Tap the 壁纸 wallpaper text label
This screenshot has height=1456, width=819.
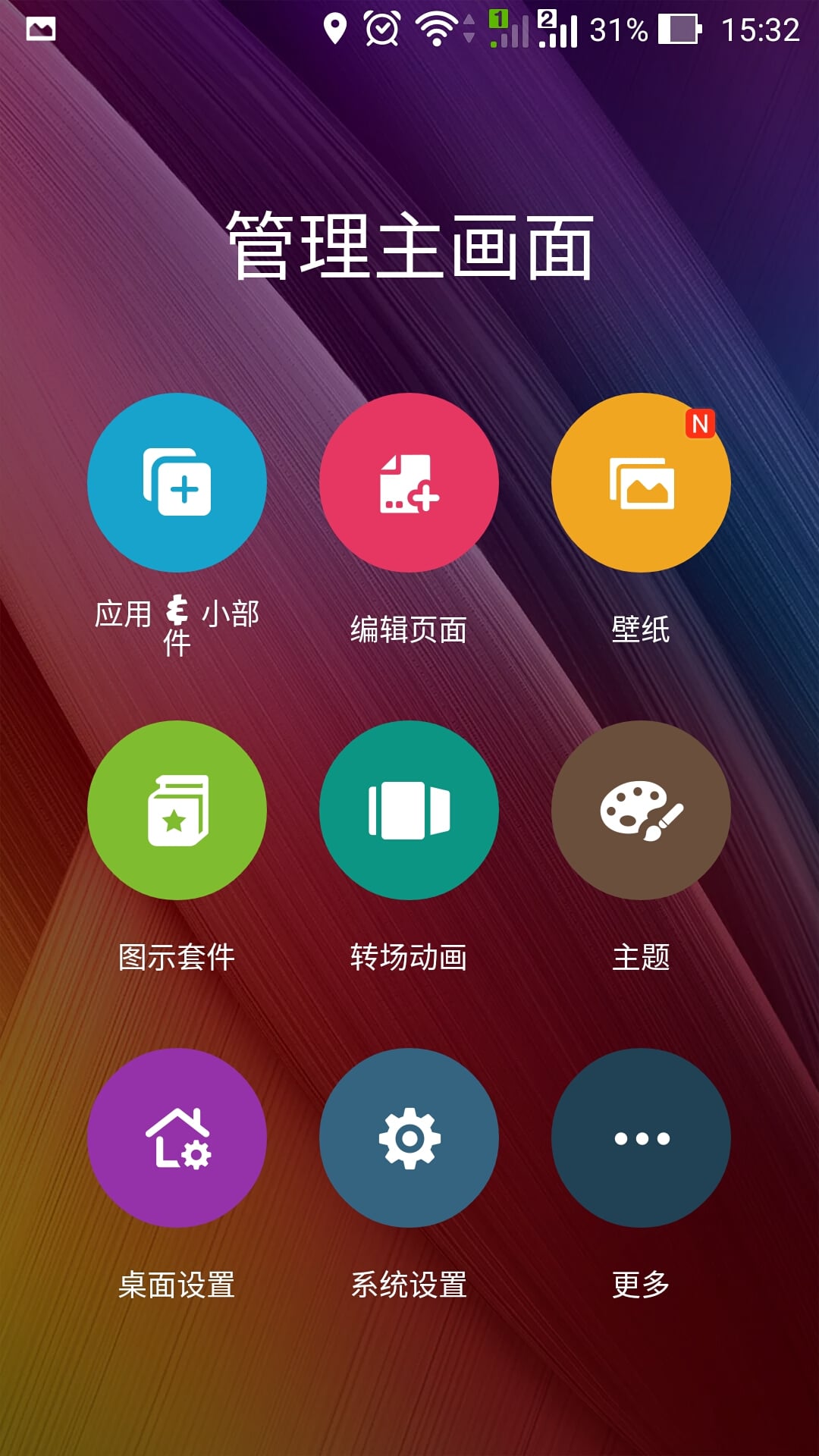(641, 629)
